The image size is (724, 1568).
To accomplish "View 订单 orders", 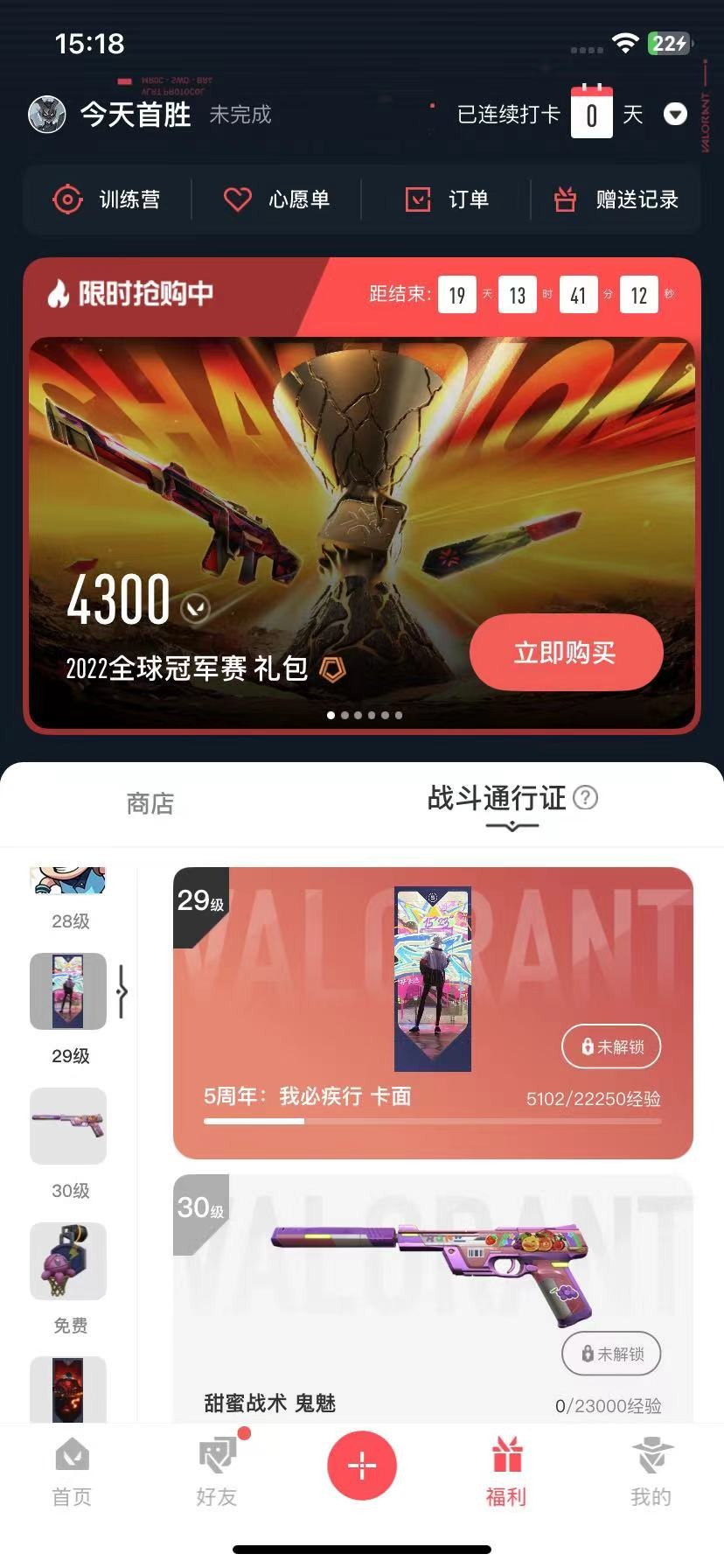I will (447, 199).
